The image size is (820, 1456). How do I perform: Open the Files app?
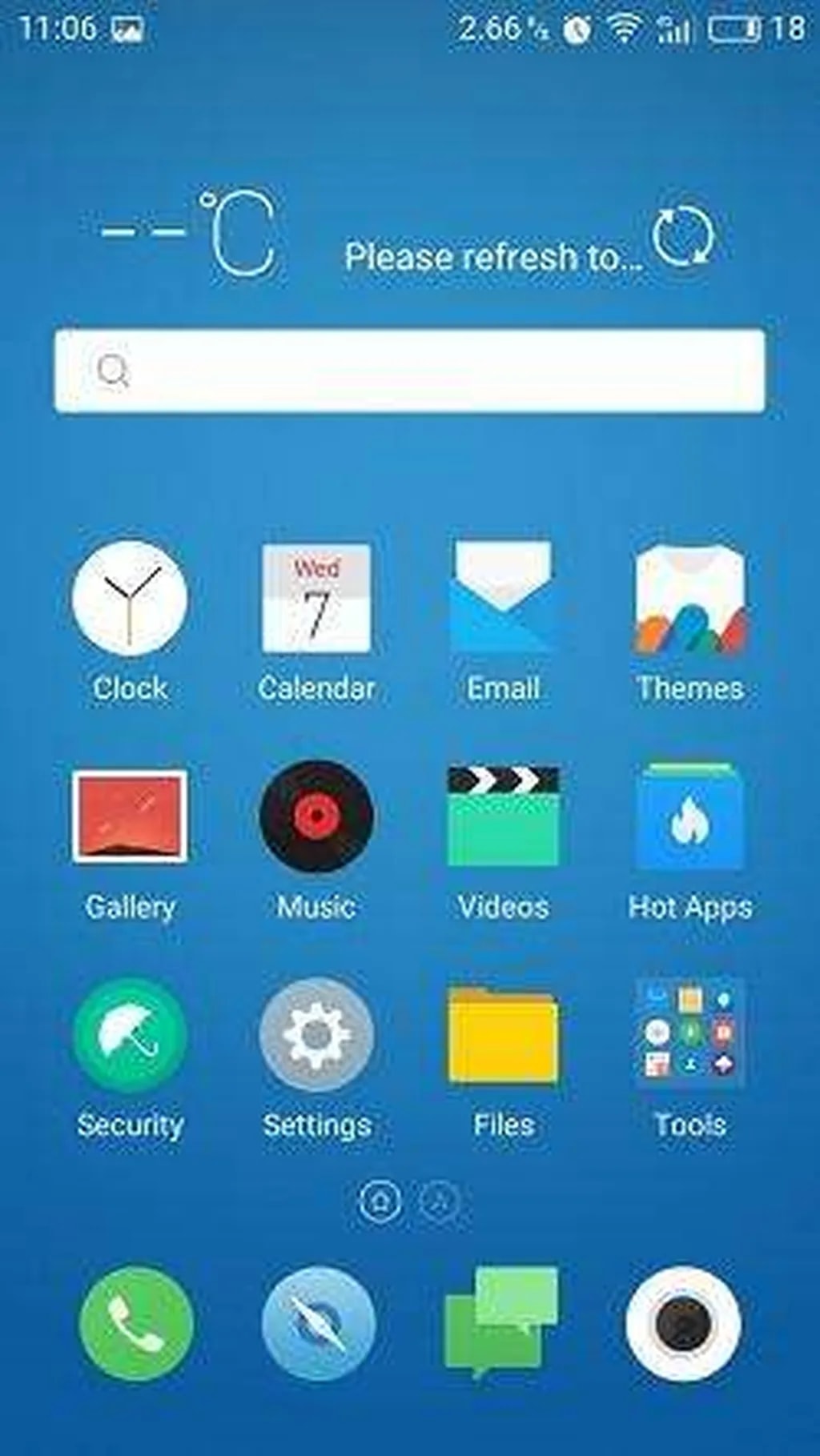[503, 1036]
